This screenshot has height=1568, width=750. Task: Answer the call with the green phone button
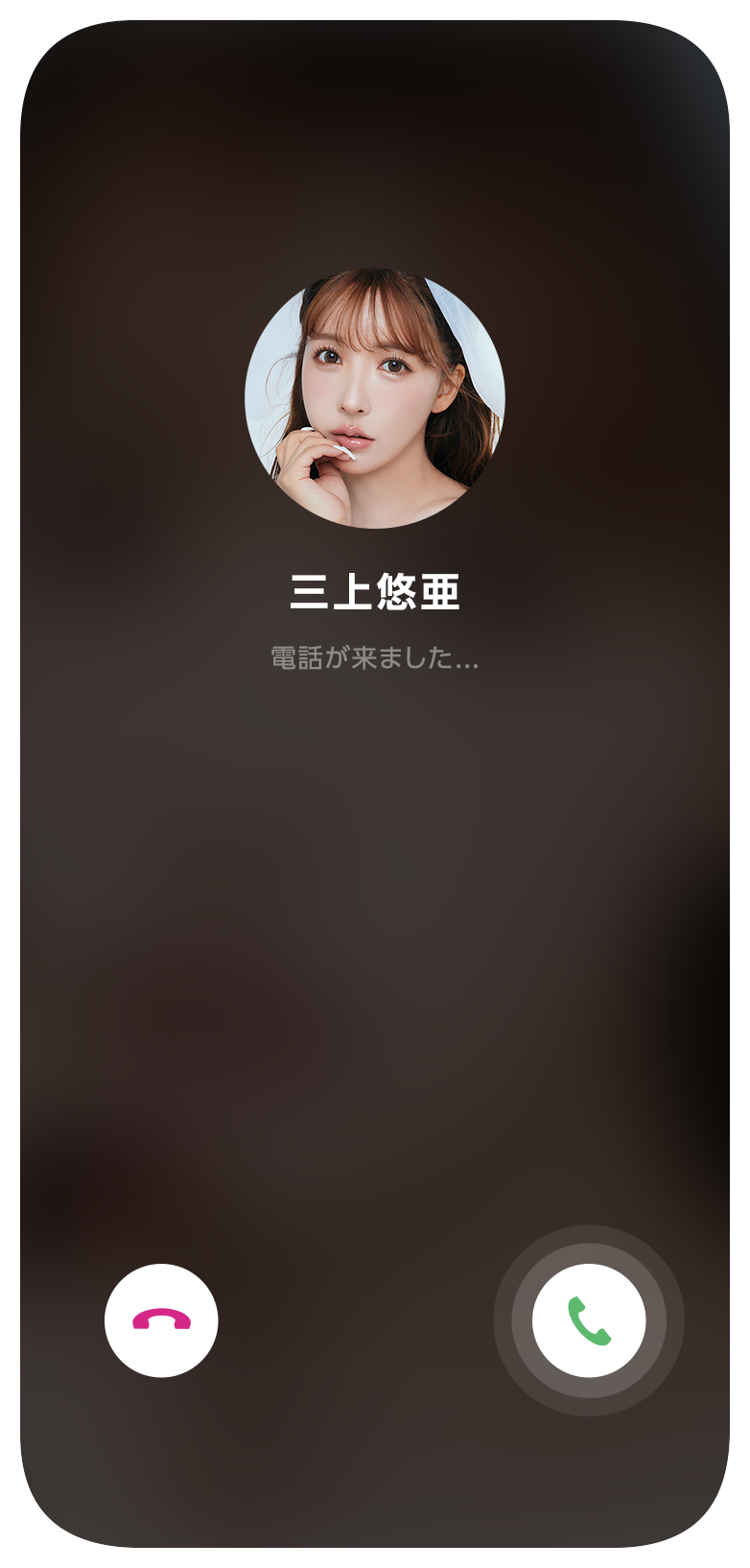coord(588,1320)
